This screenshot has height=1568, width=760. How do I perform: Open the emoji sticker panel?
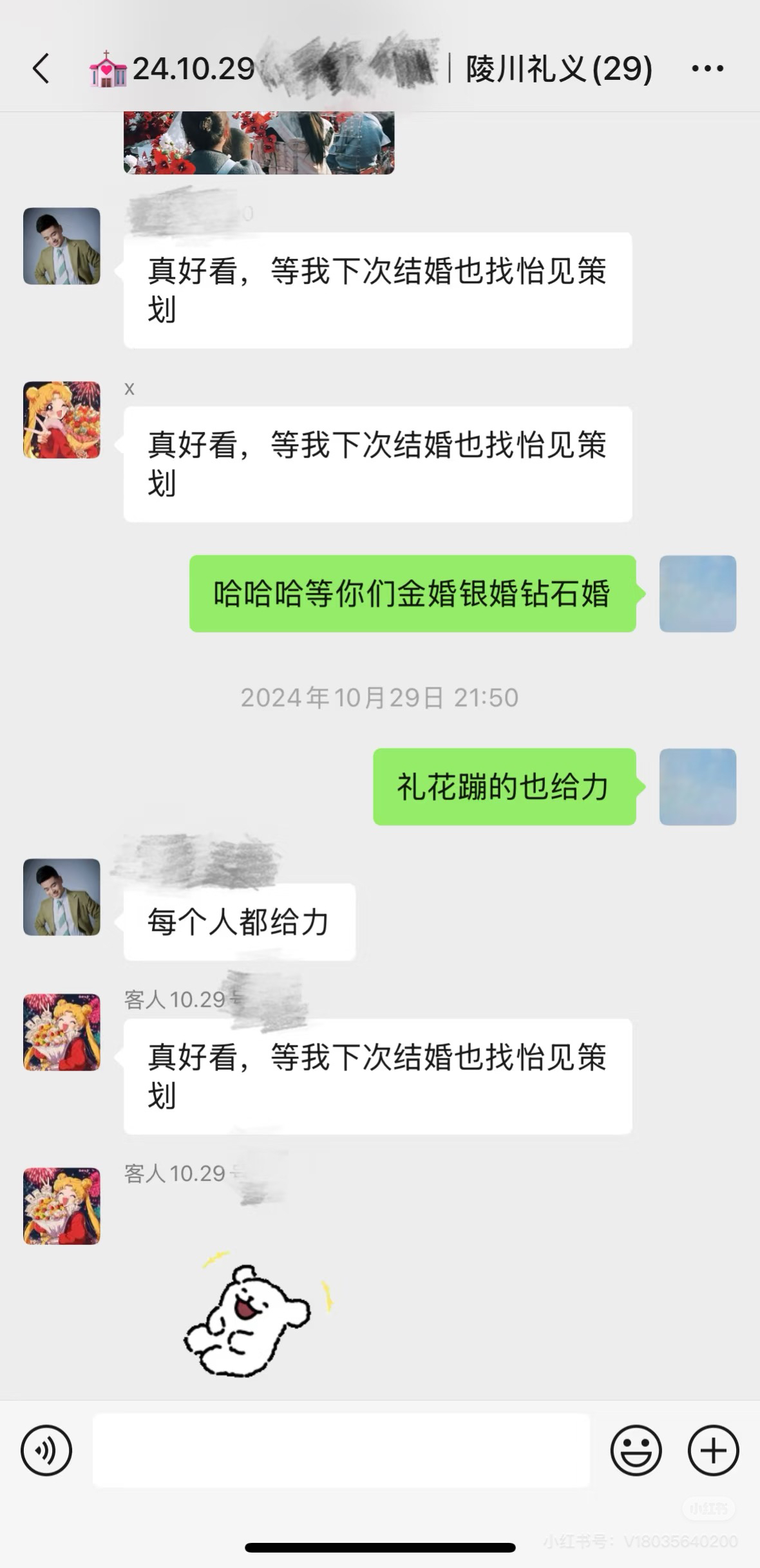coord(636,1450)
